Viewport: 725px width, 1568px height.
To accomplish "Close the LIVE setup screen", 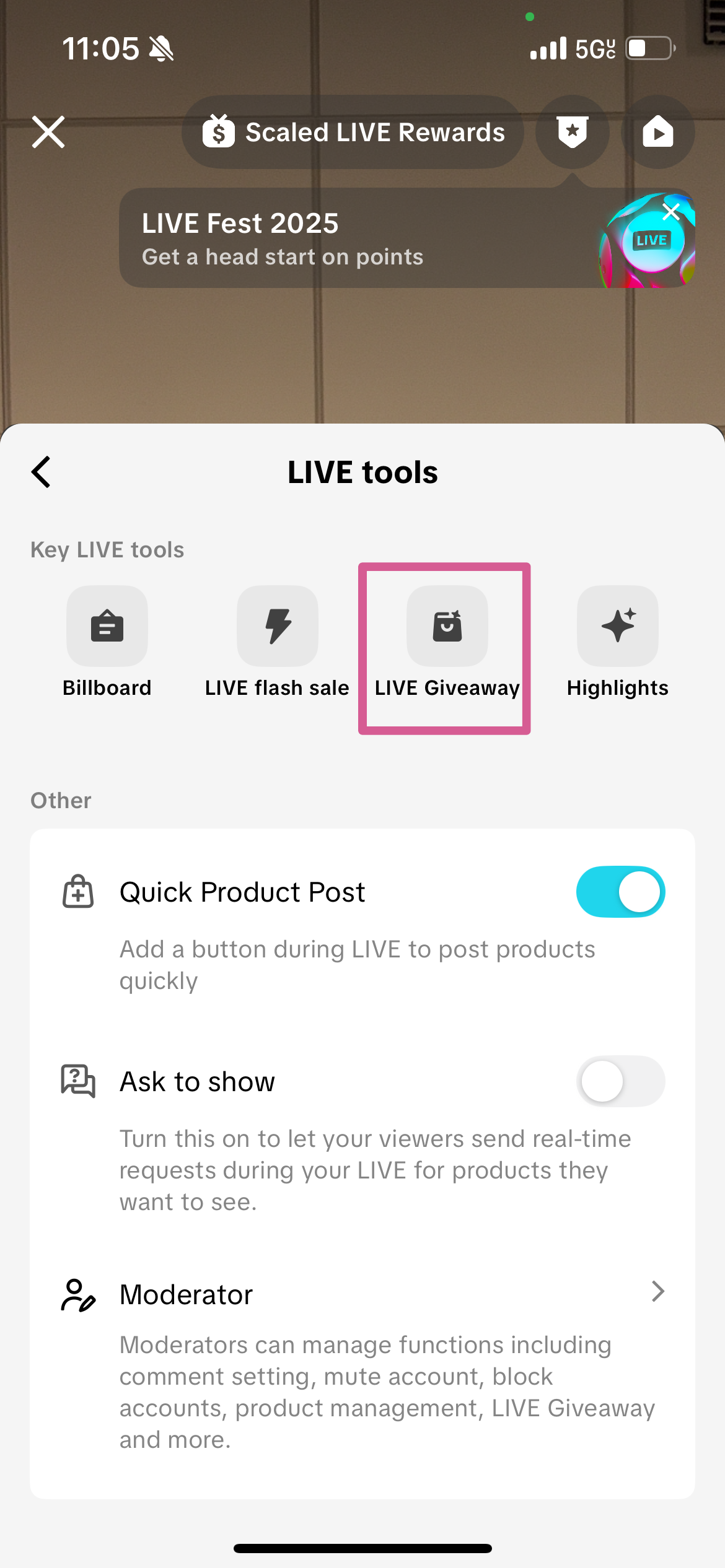I will click(48, 132).
